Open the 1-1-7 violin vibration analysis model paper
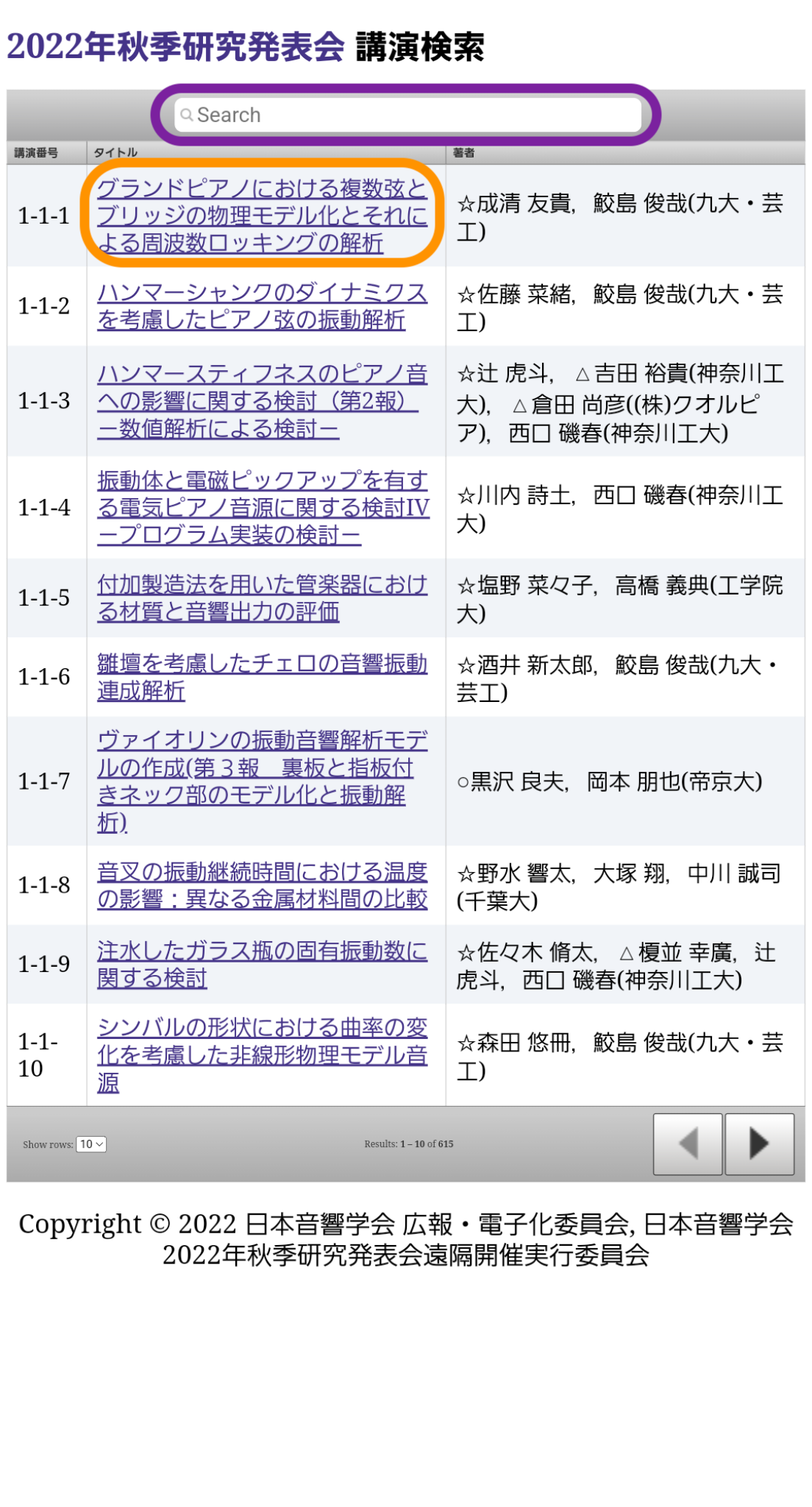This screenshot has width=812, height=1507. click(x=263, y=781)
